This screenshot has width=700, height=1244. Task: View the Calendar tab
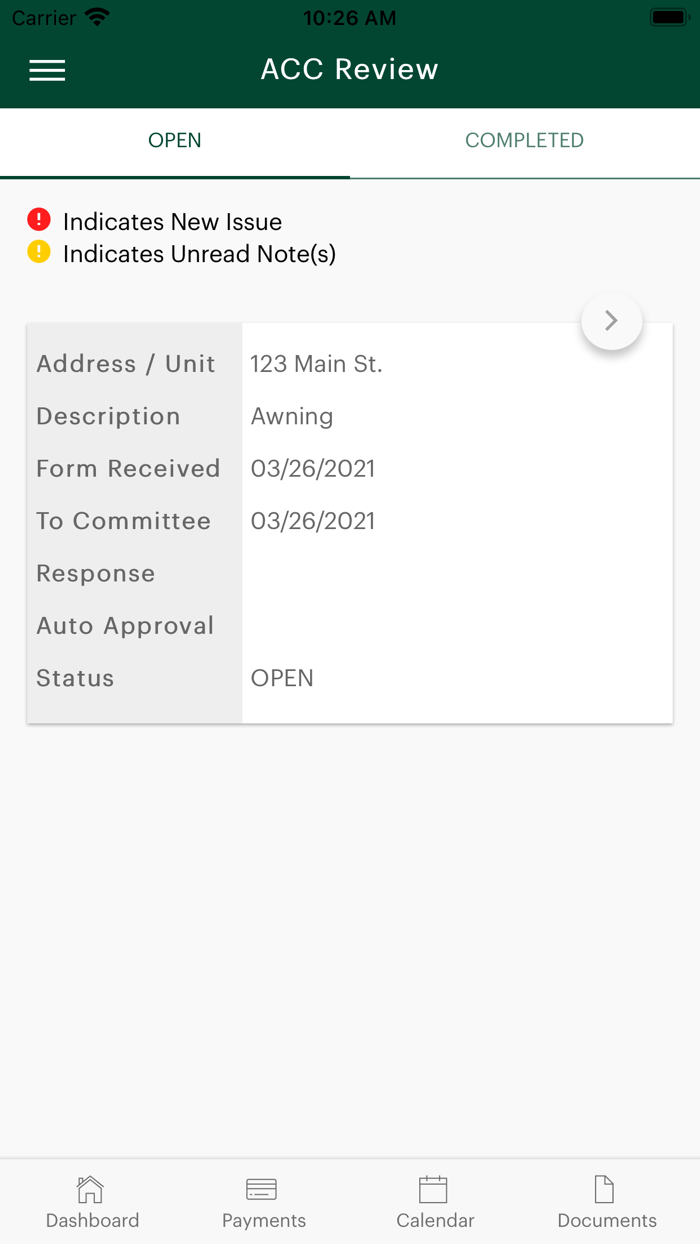pos(435,1202)
